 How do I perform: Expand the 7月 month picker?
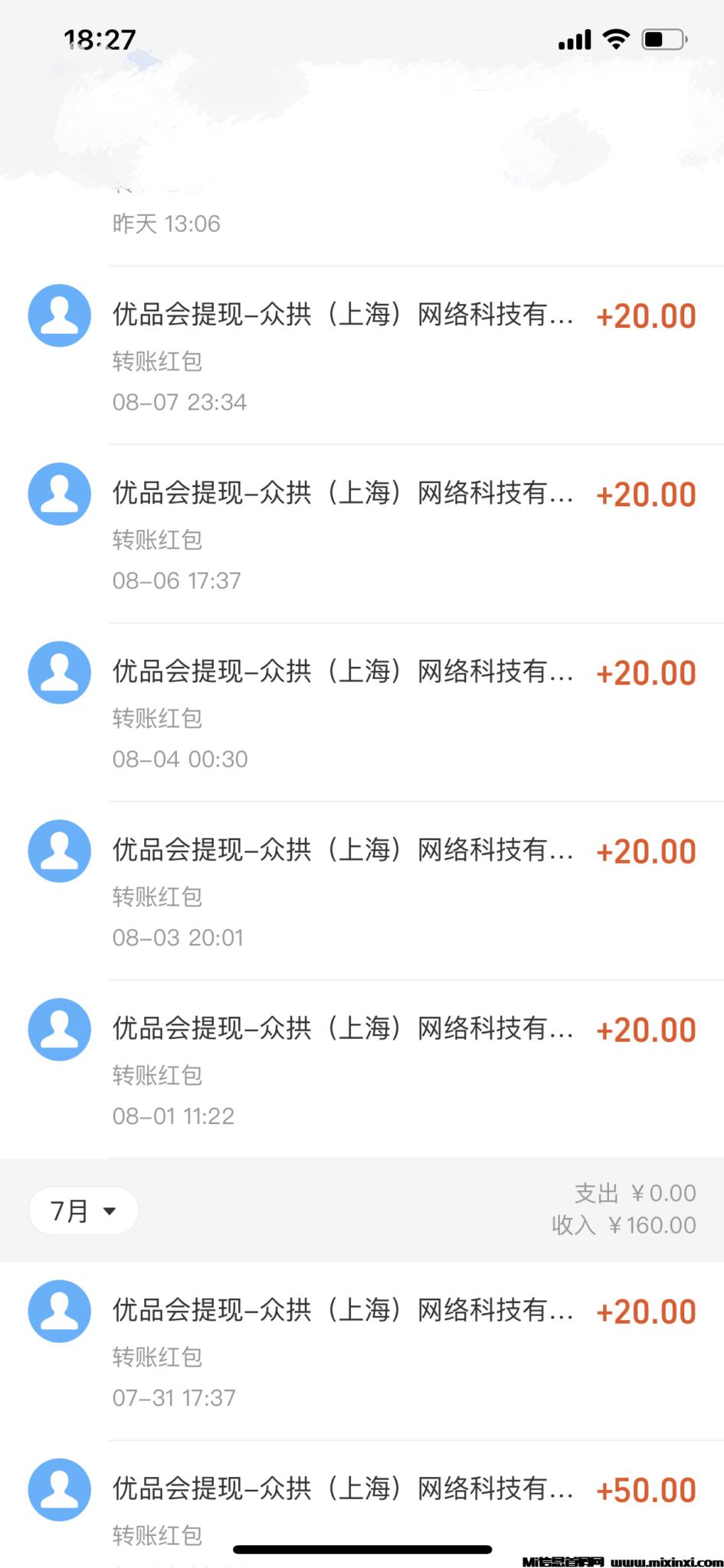[x=84, y=1210]
